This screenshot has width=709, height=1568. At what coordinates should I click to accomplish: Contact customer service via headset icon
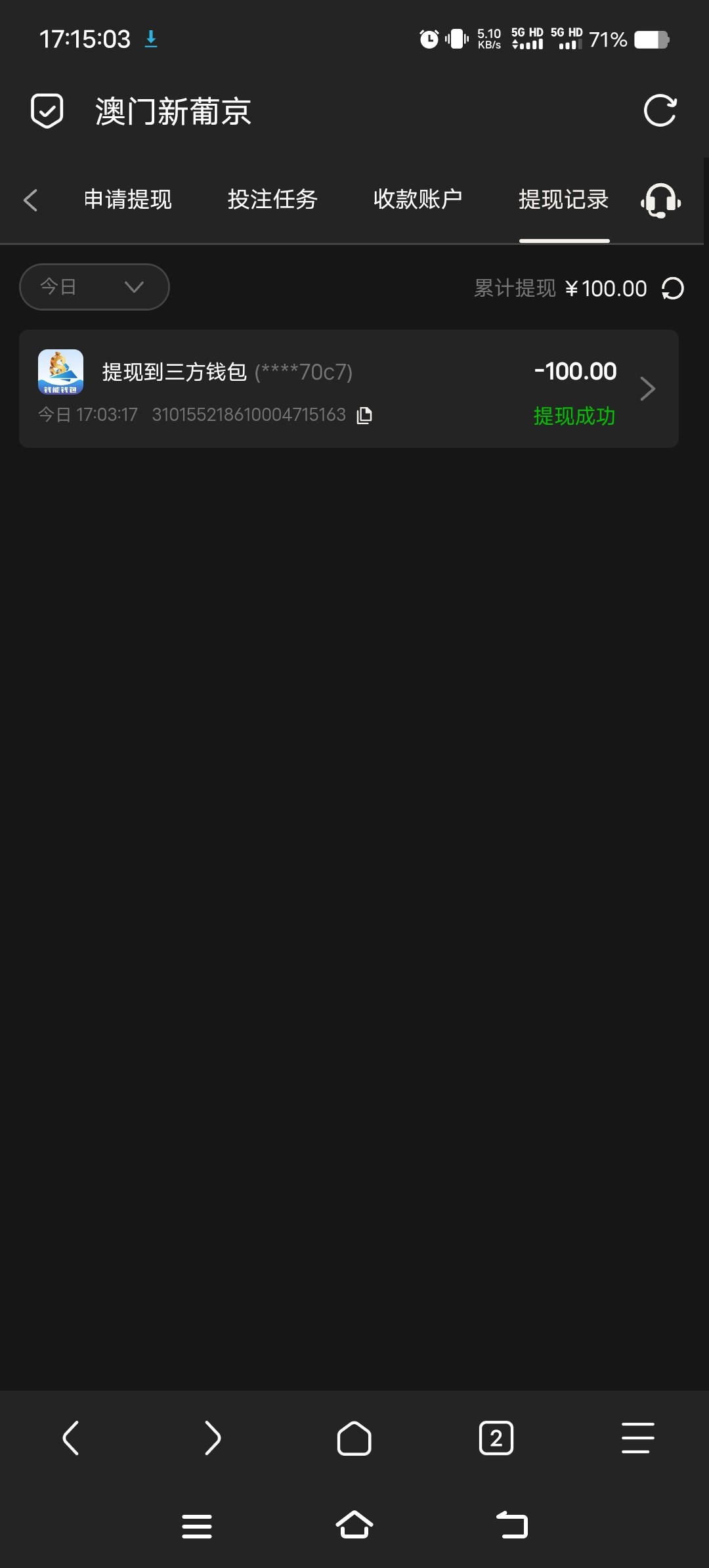(660, 200)
